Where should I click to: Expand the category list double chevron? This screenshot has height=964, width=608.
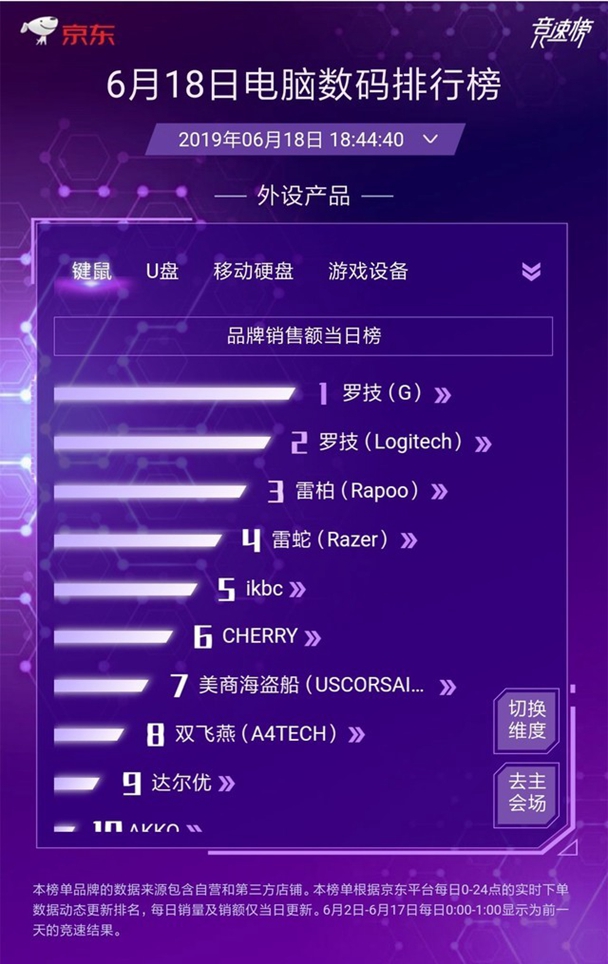click(x=531, y=272)
